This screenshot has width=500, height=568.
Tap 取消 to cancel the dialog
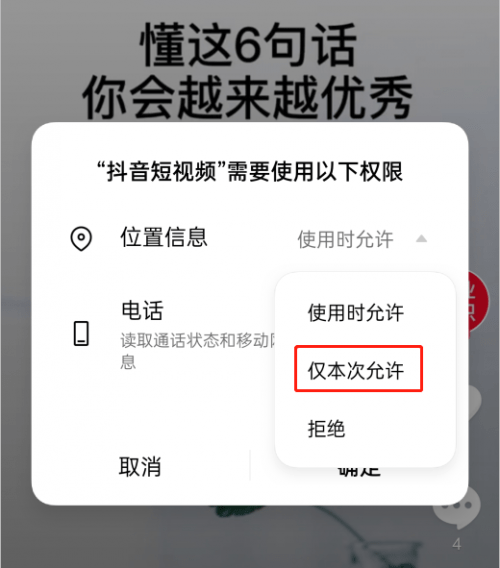point(140,467)
